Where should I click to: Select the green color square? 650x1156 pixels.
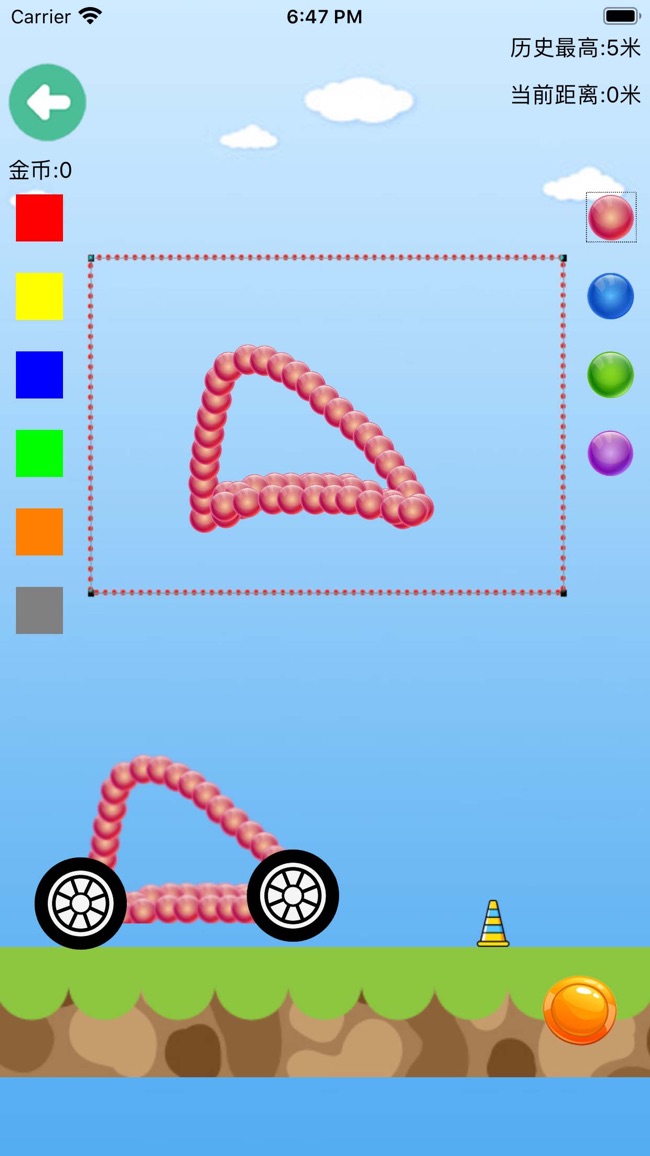tap(39, 453)
